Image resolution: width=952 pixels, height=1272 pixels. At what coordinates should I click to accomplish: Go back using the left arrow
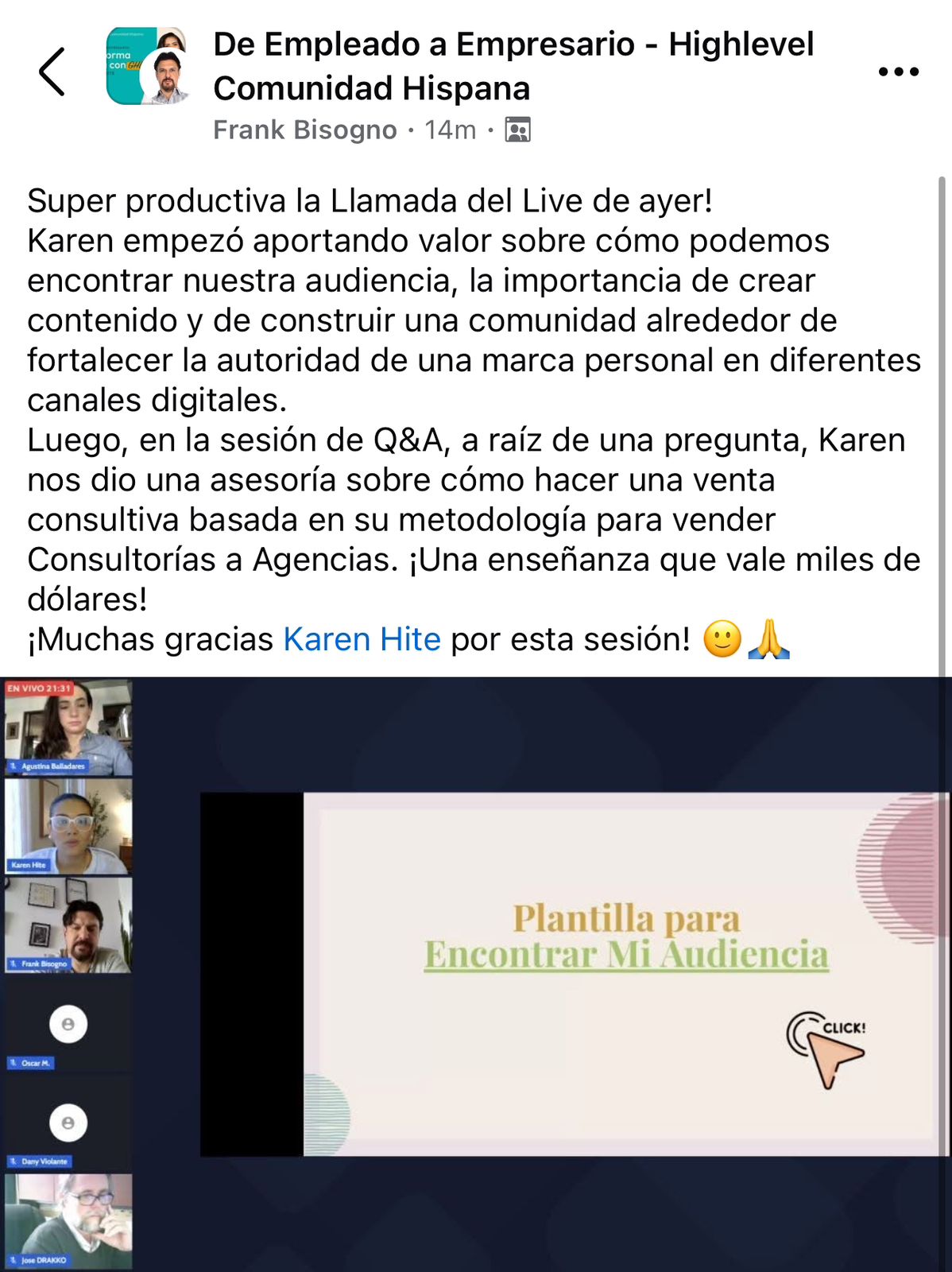(x=52, y=72)
